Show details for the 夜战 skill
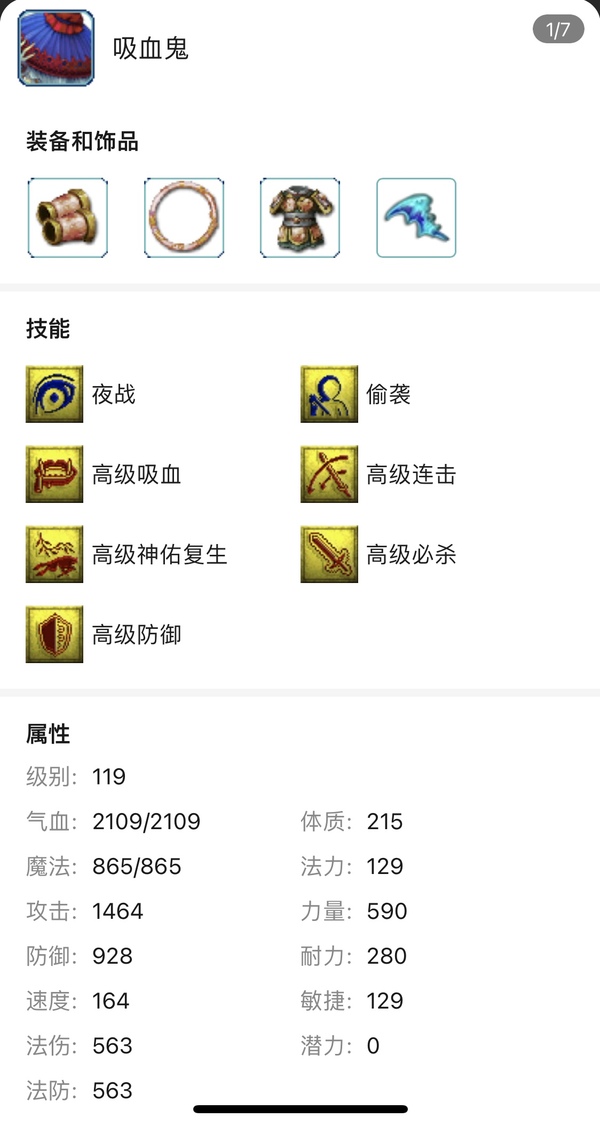600x1126 pixels. 54,394
